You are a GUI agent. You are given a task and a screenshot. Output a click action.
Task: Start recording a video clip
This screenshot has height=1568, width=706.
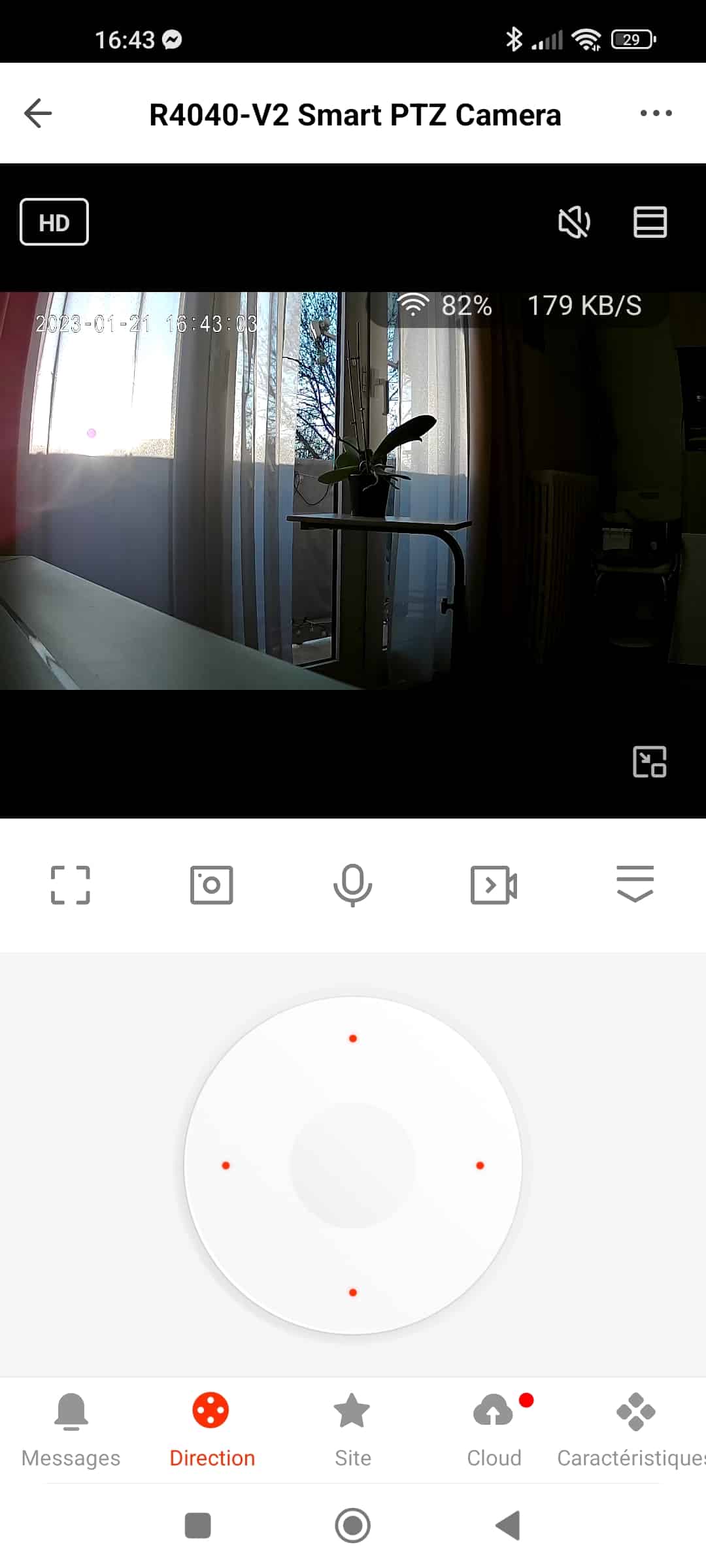pos(494,885)
